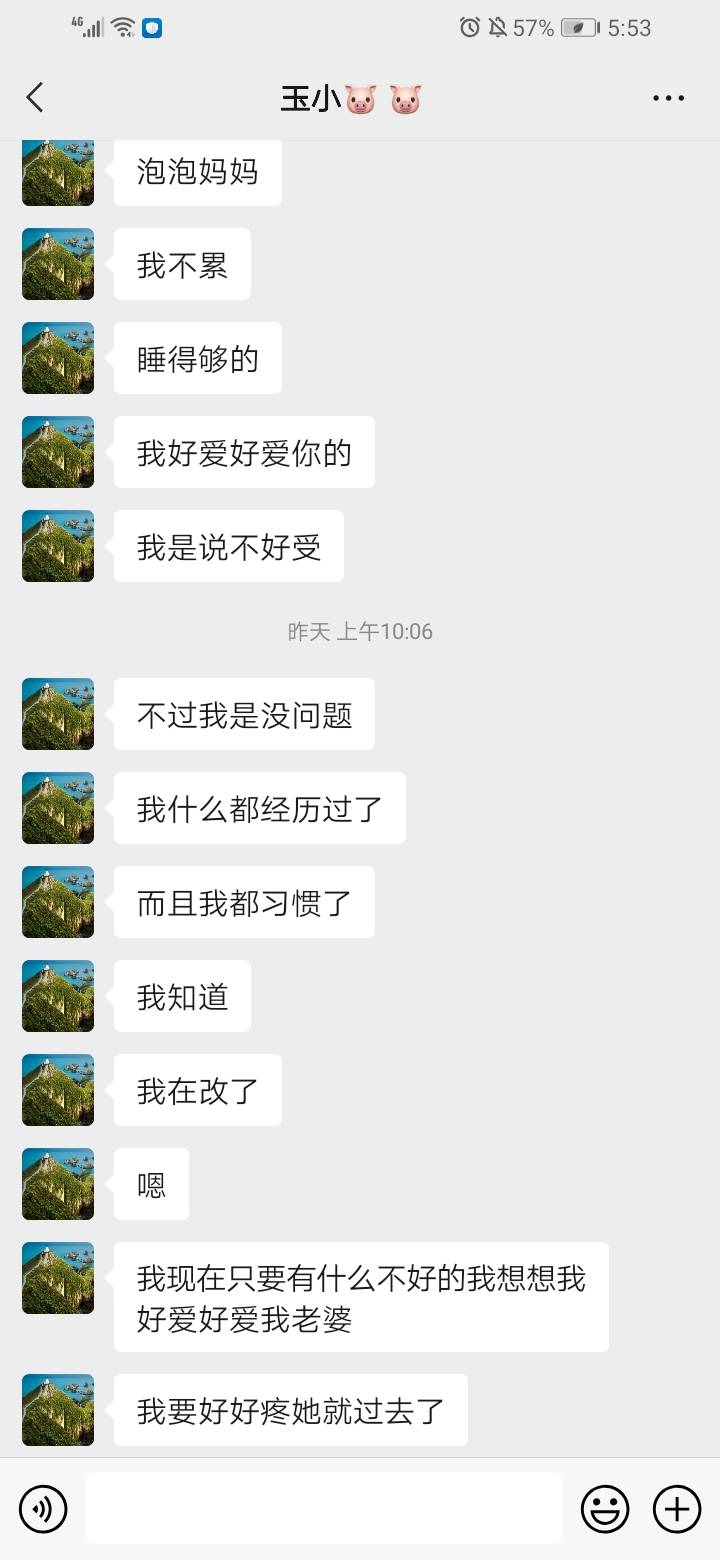The image size is (720, 1560).
Task: Go back to the chat list
Action: click(35, 97)
